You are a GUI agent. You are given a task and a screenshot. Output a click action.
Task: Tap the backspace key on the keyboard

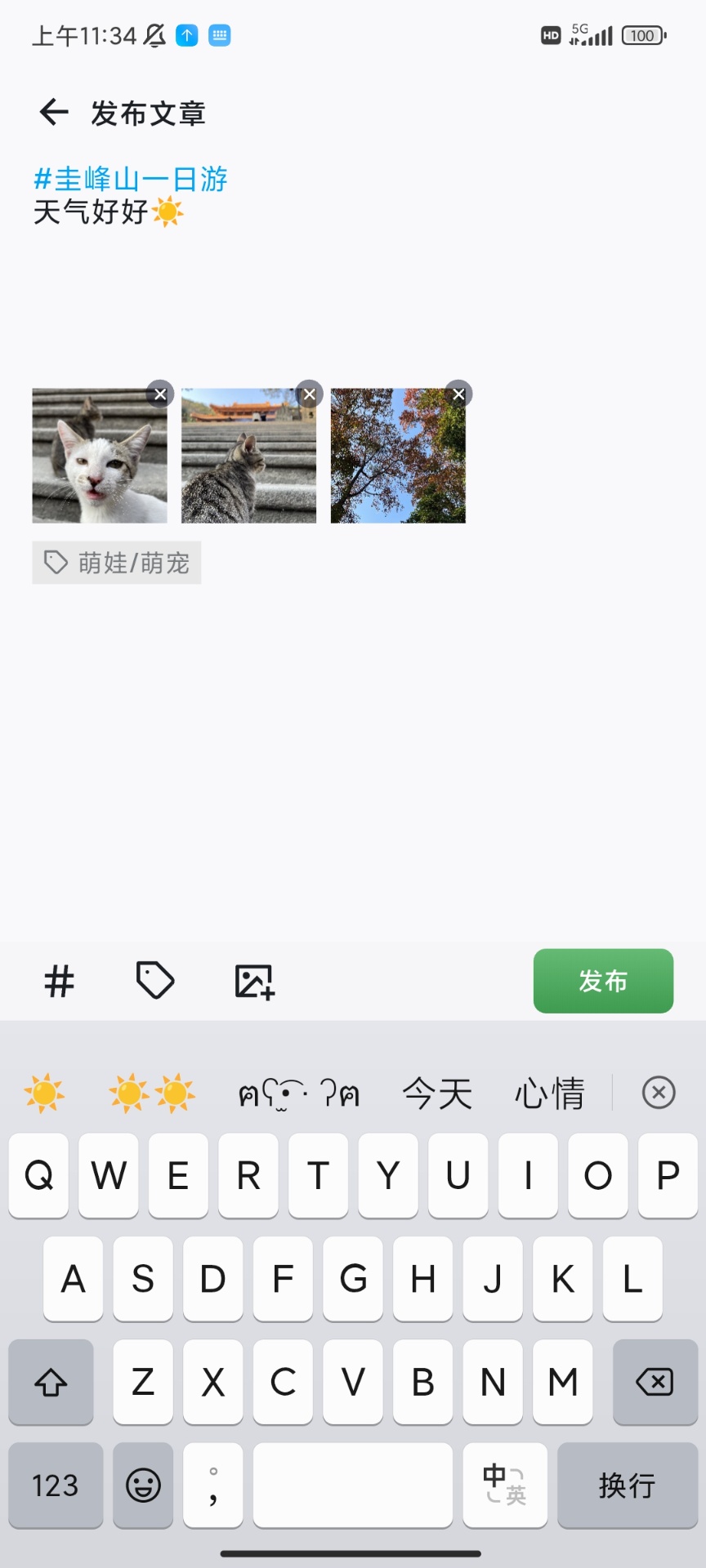click(654, 1383)
